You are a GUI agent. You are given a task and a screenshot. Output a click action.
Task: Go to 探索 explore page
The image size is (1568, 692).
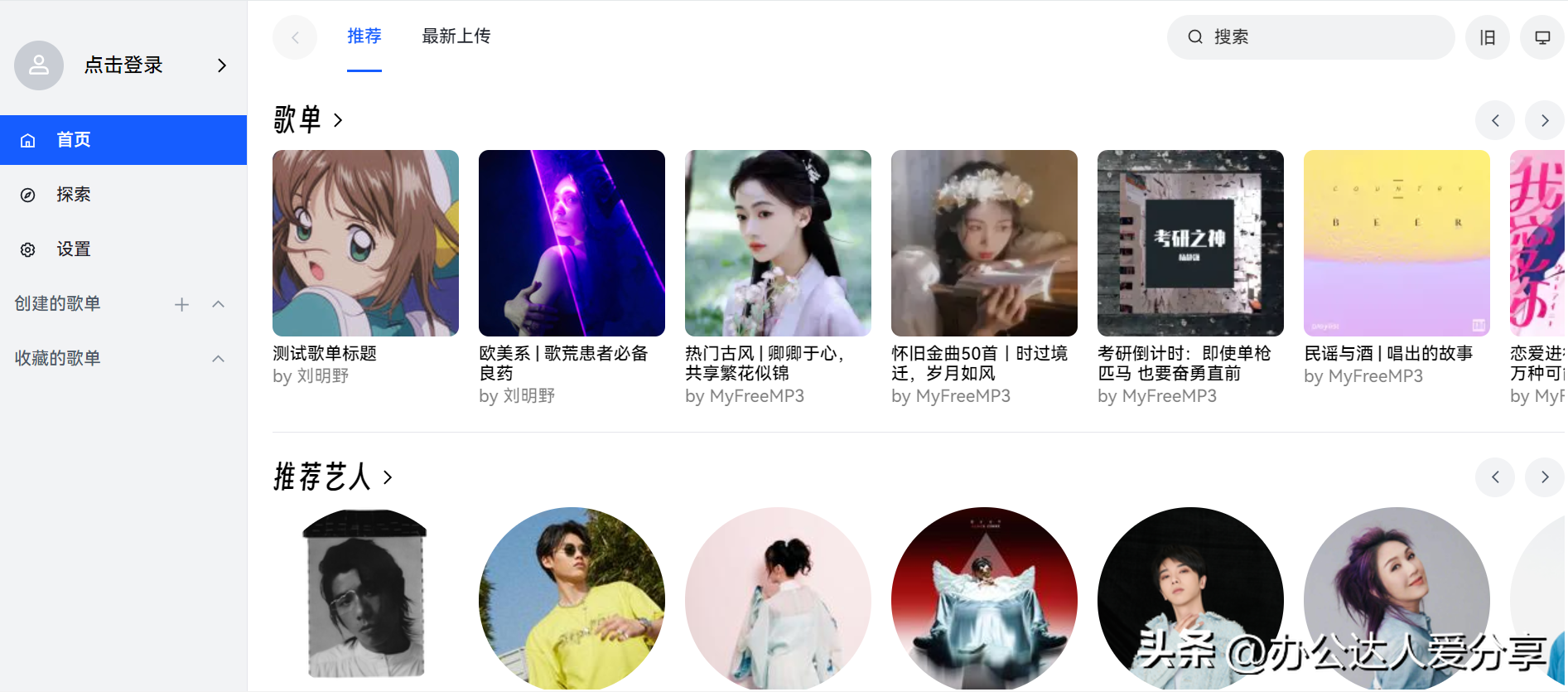[73, 195]
